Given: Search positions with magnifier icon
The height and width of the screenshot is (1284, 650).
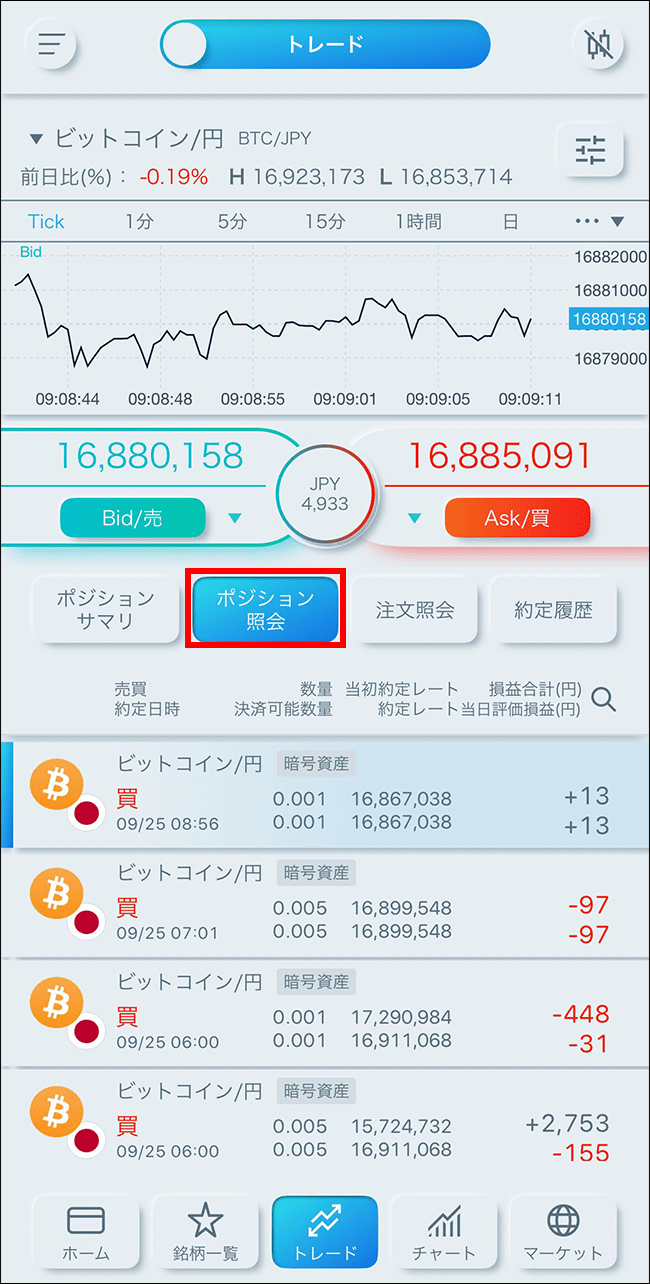Looking at the screenshot, I should tap(604, 700).
